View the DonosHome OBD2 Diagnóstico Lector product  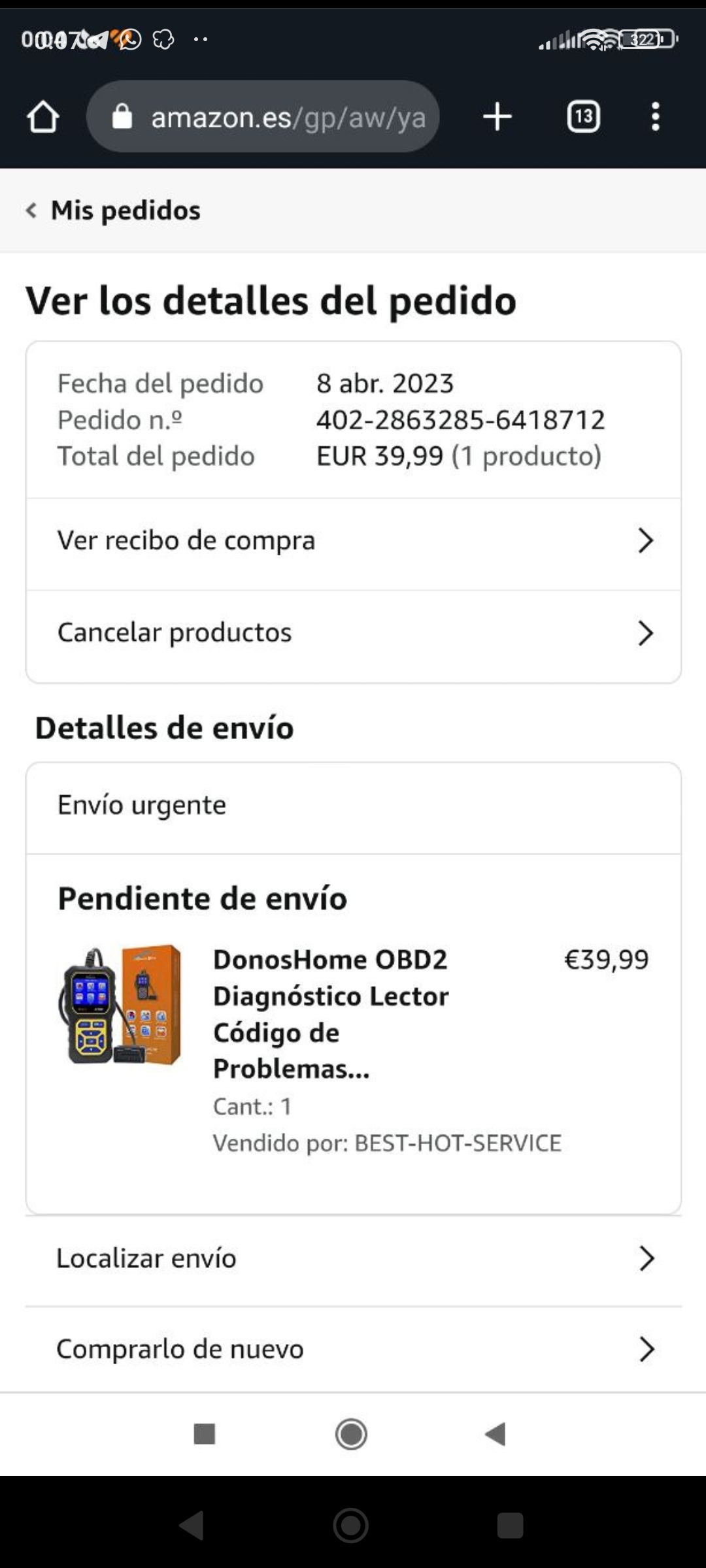click(x=331, y=1013)
